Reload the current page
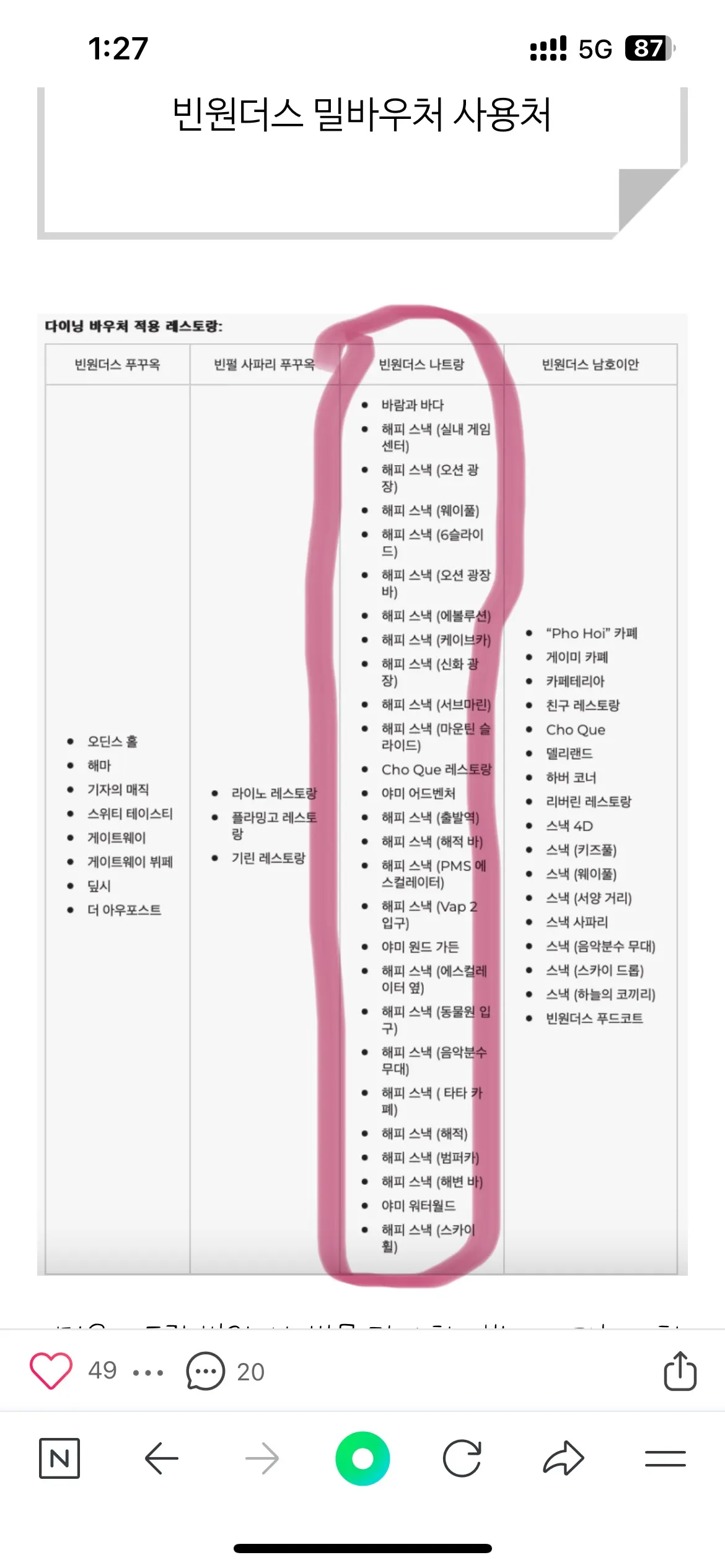This screenshot has height=1568, width=725. click(x=462, y=1458)
